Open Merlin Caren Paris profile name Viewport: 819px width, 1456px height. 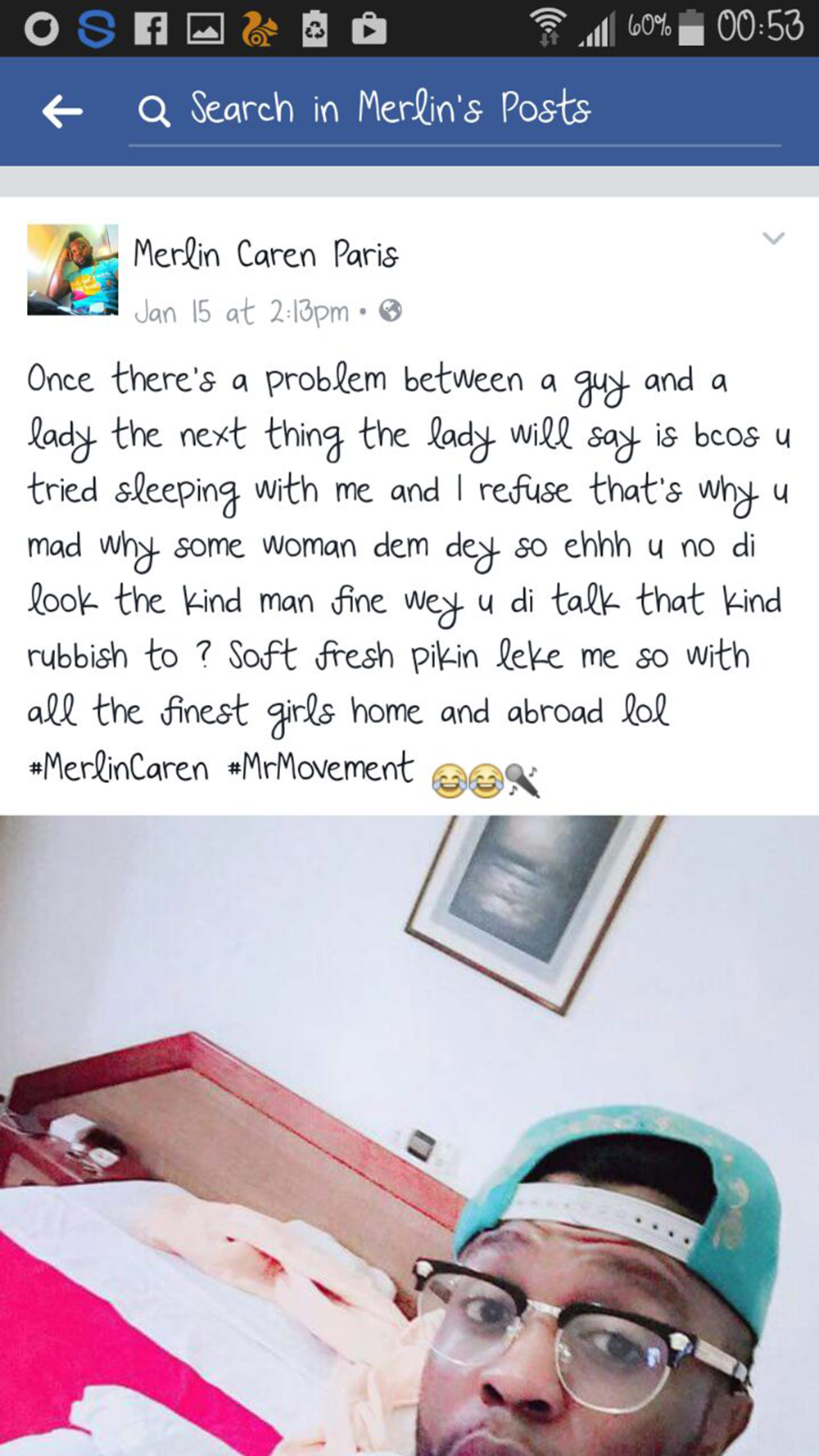click(266, 255)
